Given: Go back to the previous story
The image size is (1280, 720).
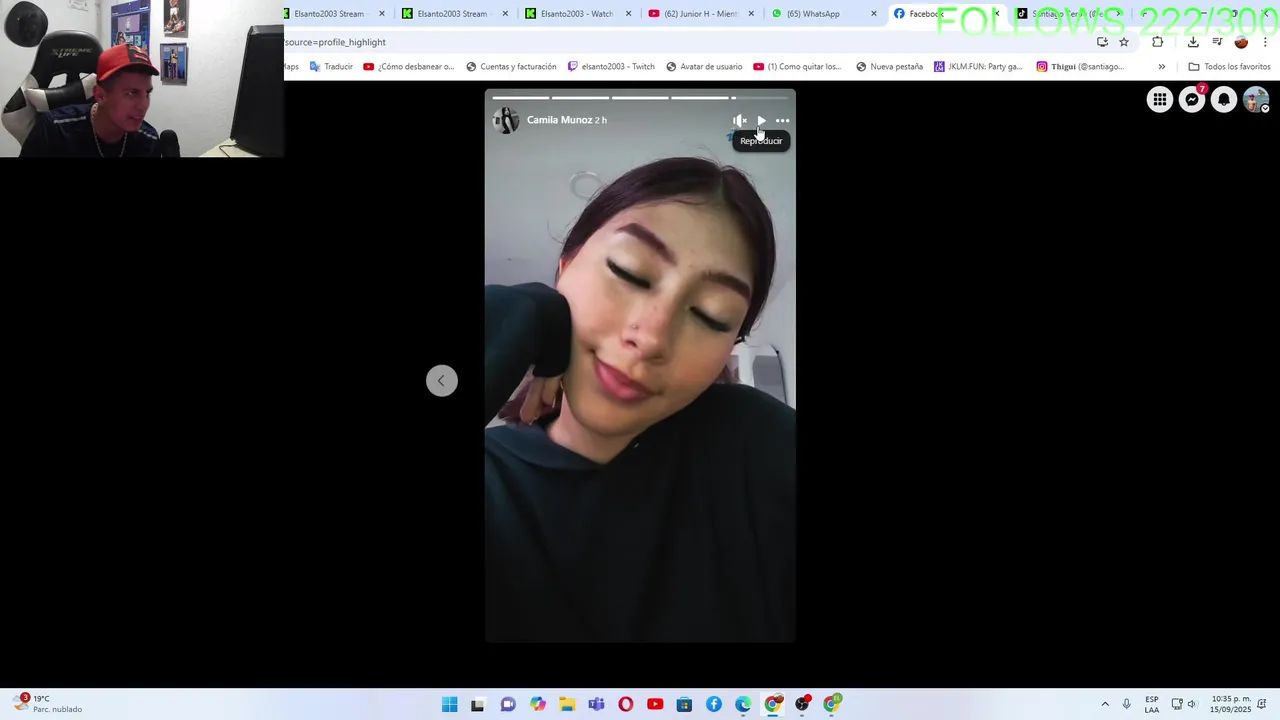Looking at the screenshot, I should coord(441,380).
